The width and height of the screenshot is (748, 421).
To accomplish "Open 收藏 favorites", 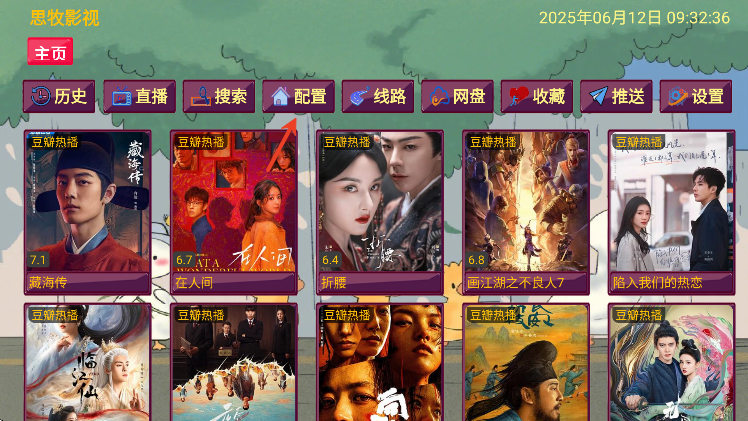I will pyautogui.click(x=536, y=97).
